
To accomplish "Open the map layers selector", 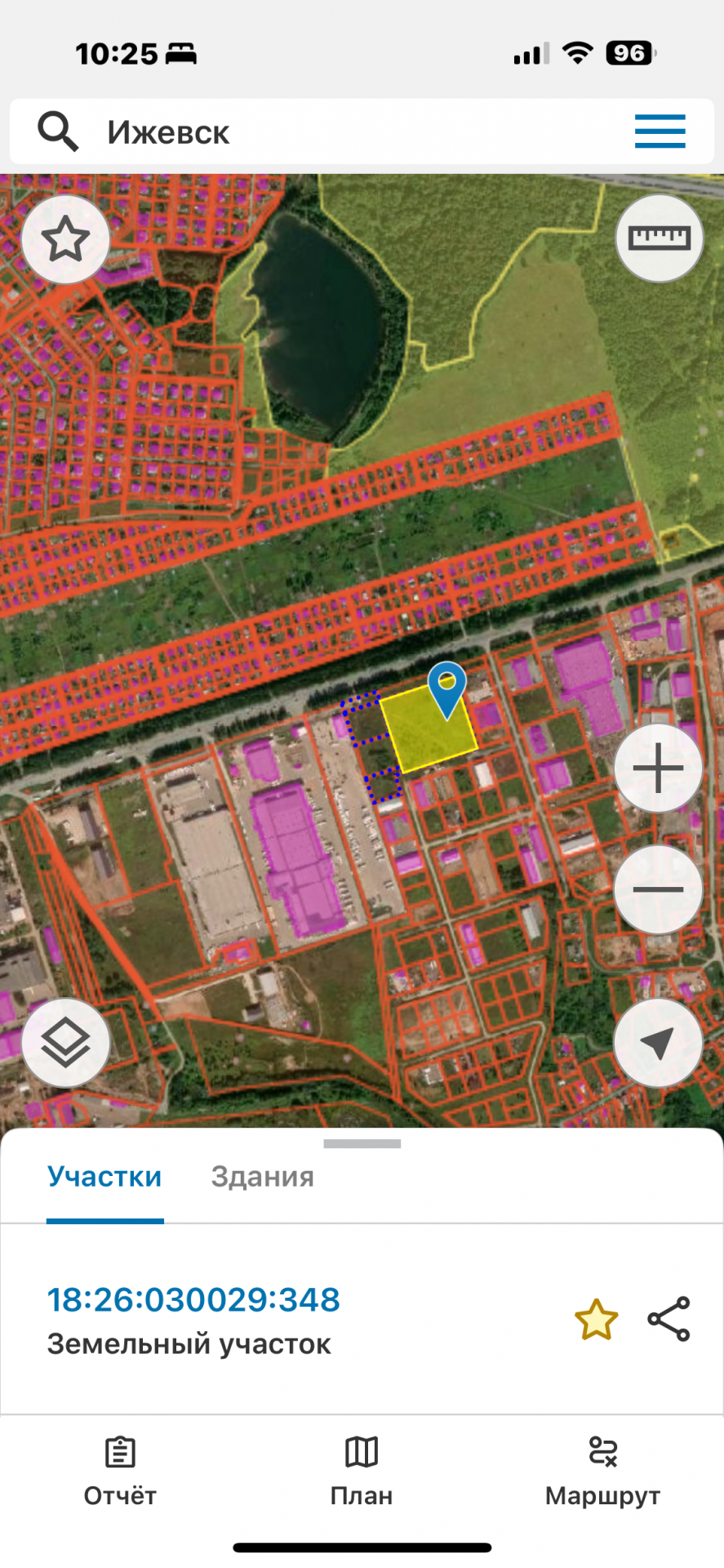I will click(65, 1042).
